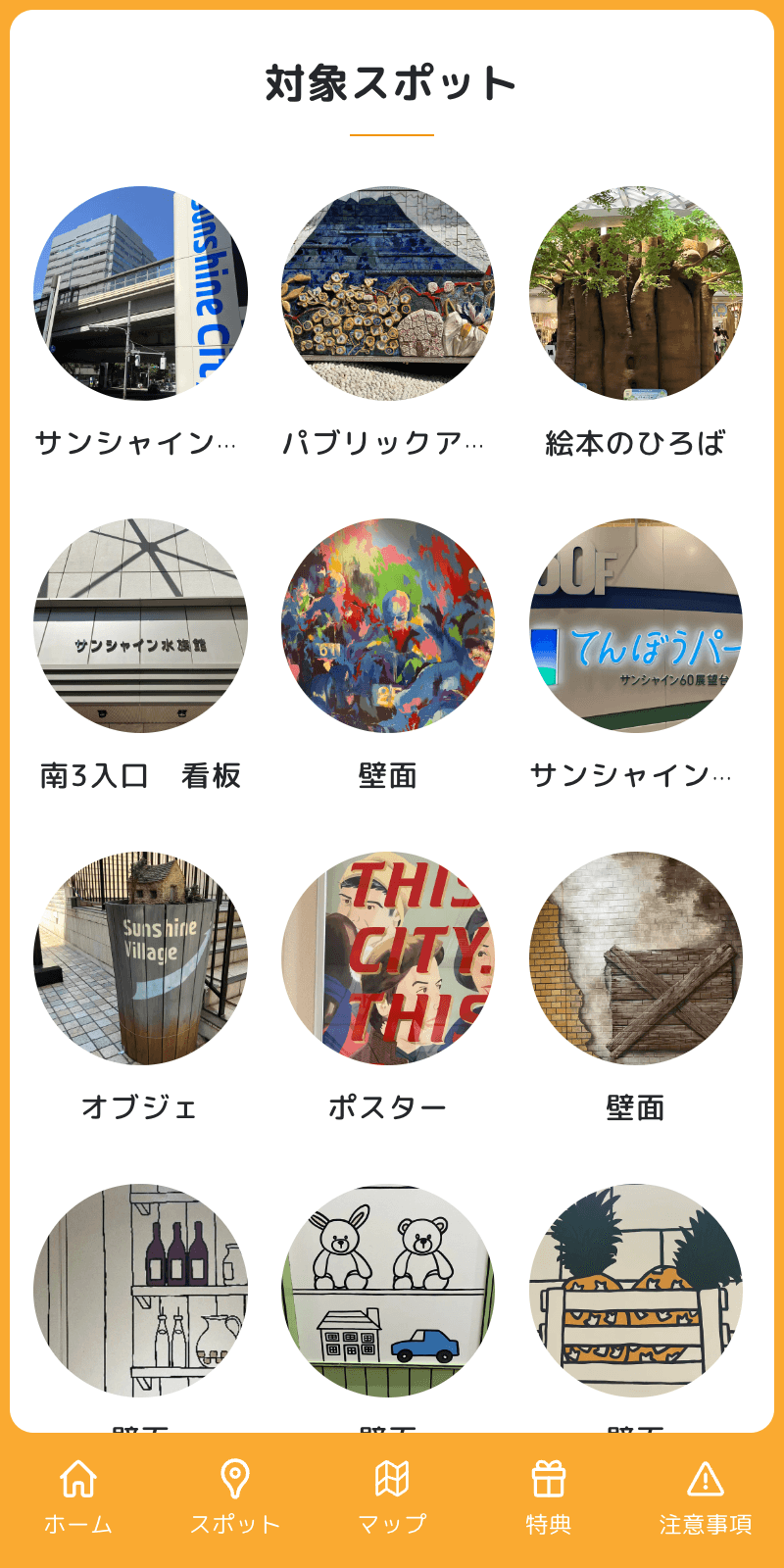Open the てんぼうパー observation deck spot
Image resolution: width=784 pixels, height=1568 pixels.
(x=643, y=627)
